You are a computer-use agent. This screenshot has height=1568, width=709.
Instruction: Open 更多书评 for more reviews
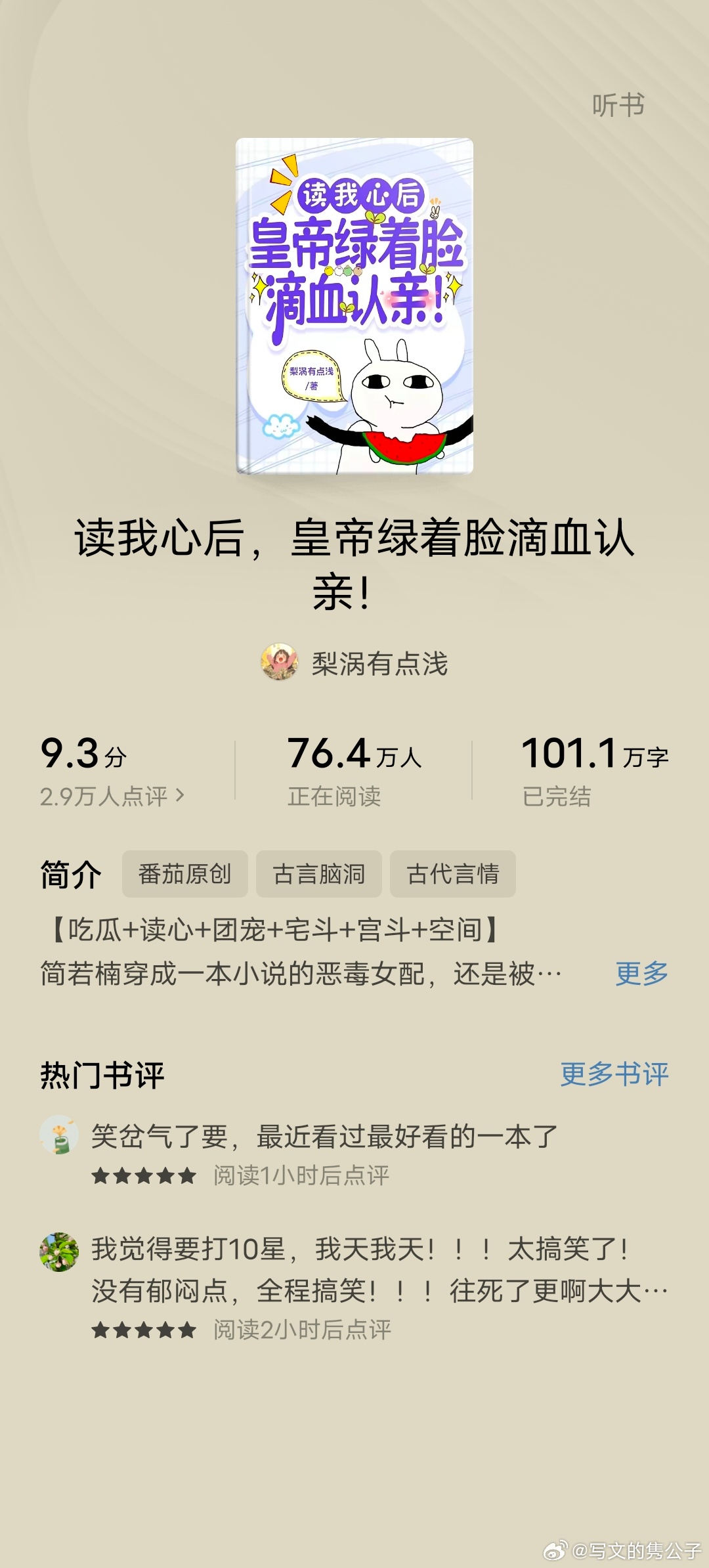pos(614,1074)
